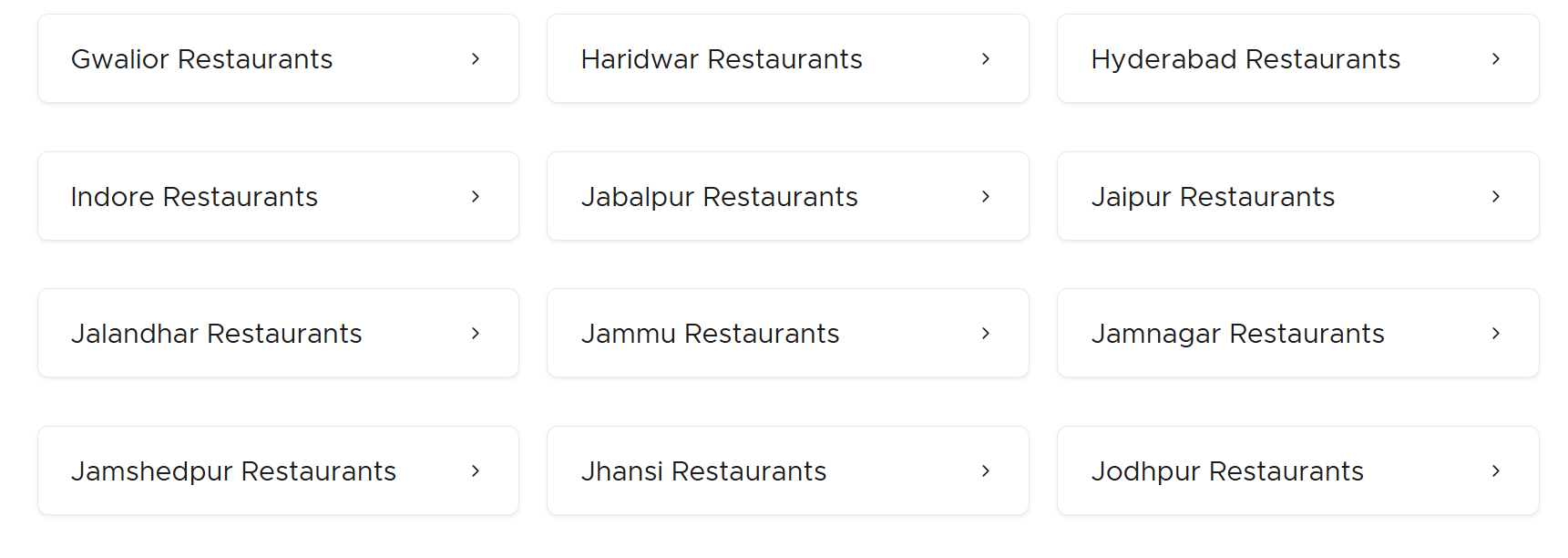Go to Jamnagar Restaurants
The width and height of the screenshot is (1568, 558).
pos(1297,334)
